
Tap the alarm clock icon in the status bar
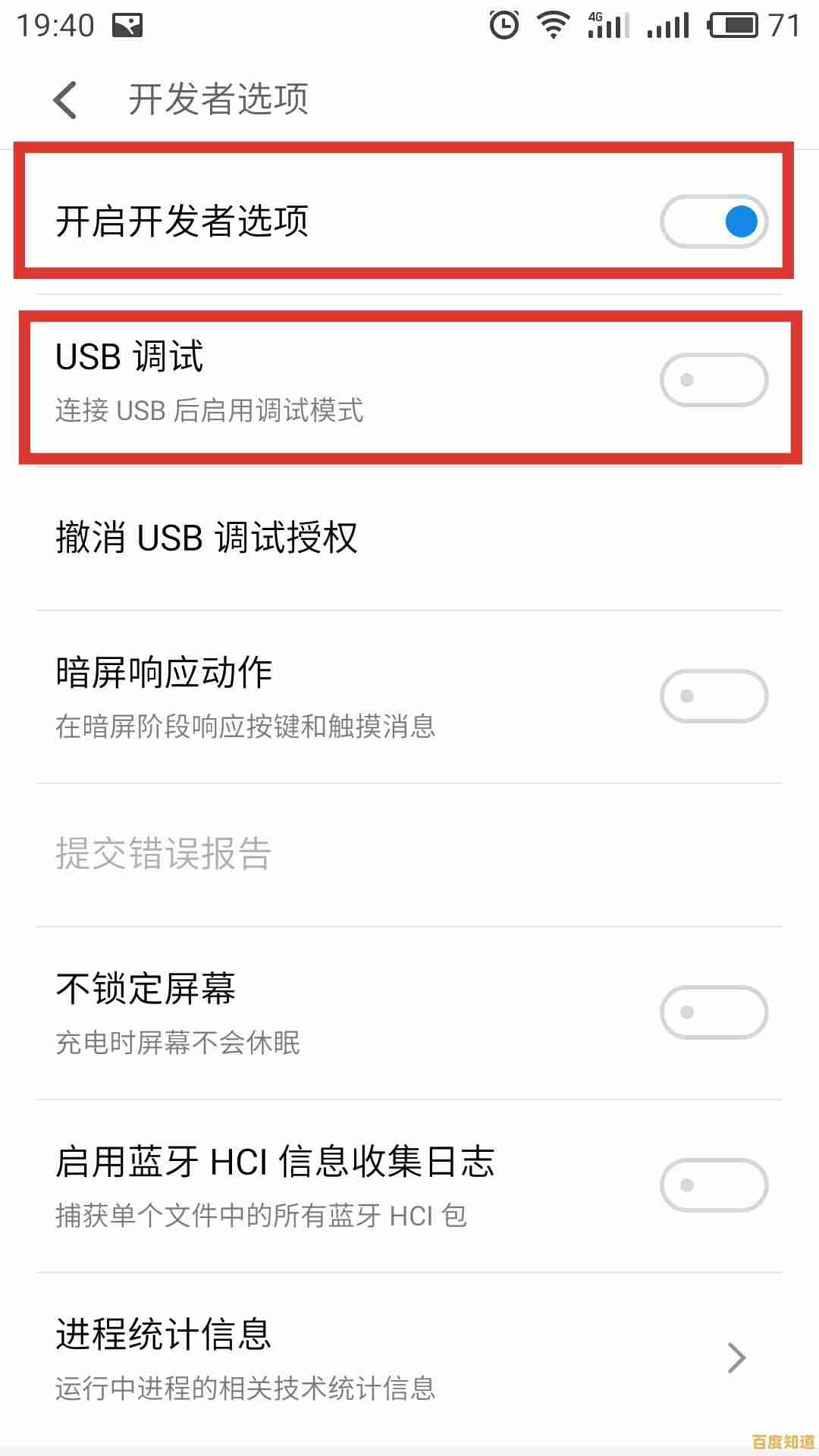pyautogui.click(x=503, y=24)
